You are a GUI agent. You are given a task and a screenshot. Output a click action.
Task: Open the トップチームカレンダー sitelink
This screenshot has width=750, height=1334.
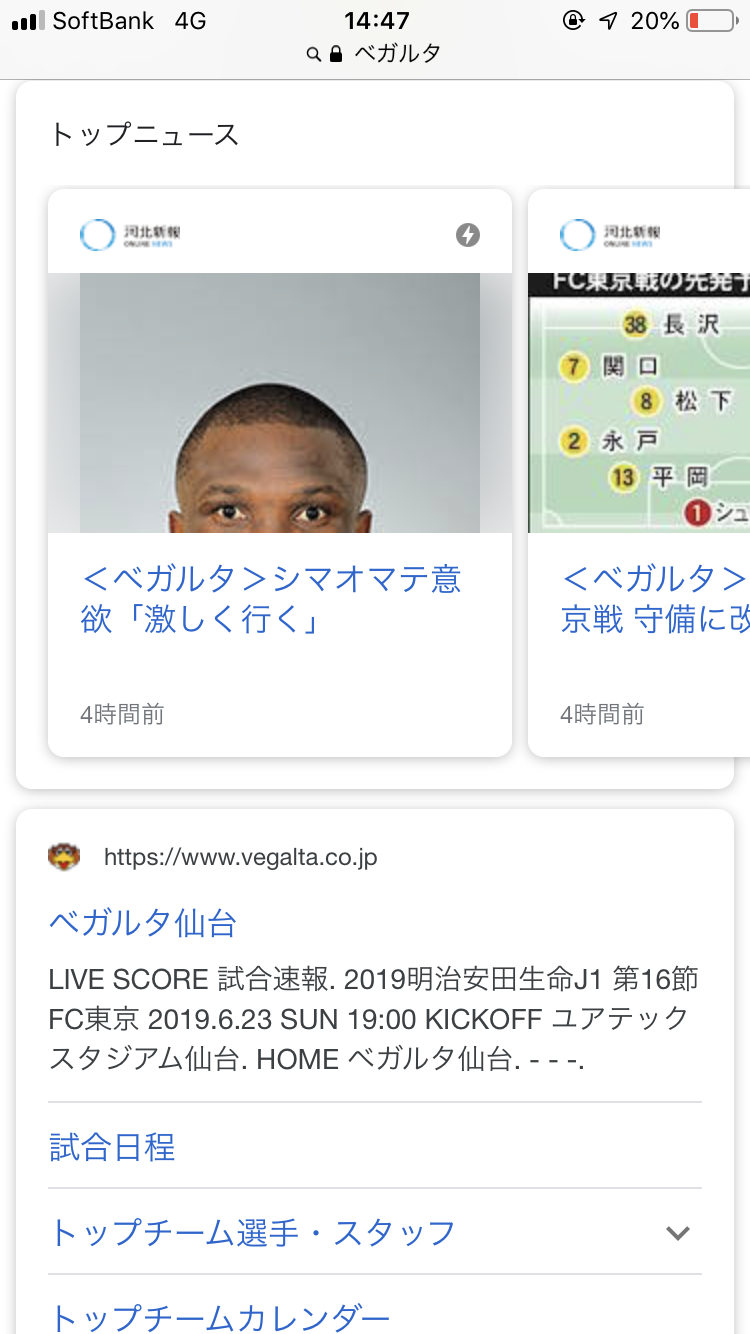tap(220, 1316)
